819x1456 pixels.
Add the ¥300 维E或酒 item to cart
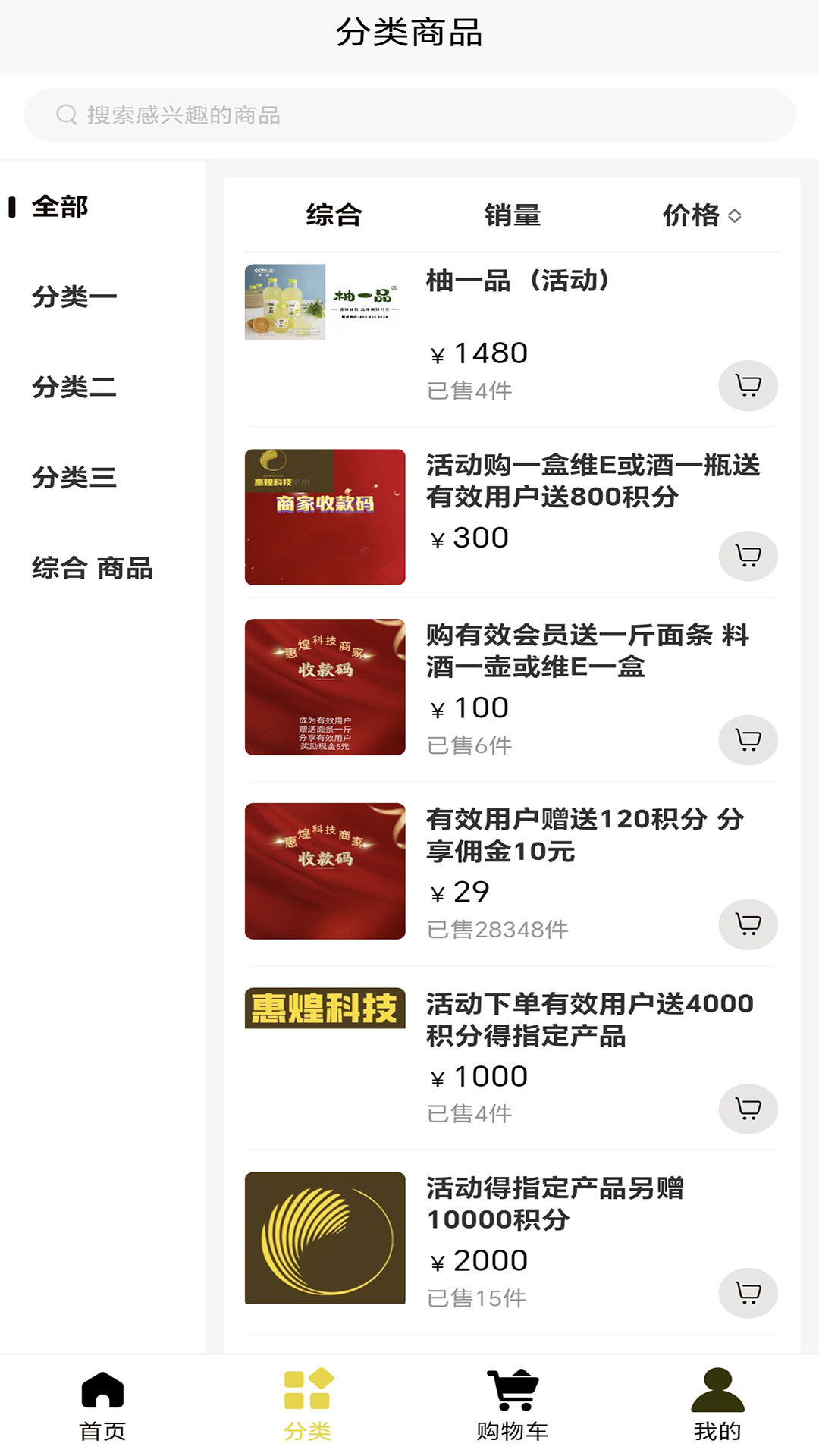pos(748,556)
